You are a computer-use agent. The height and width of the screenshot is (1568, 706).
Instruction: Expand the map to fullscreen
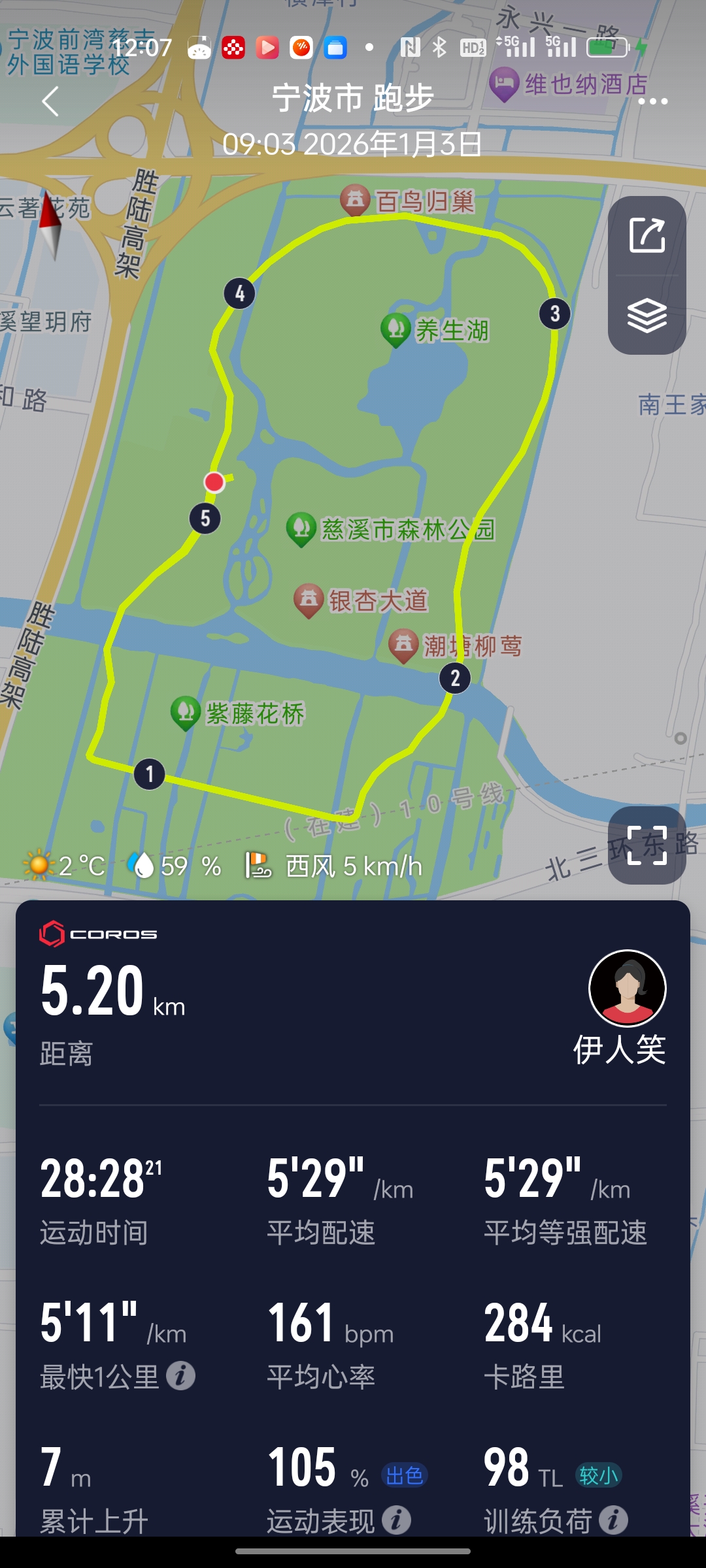point(647,845)
